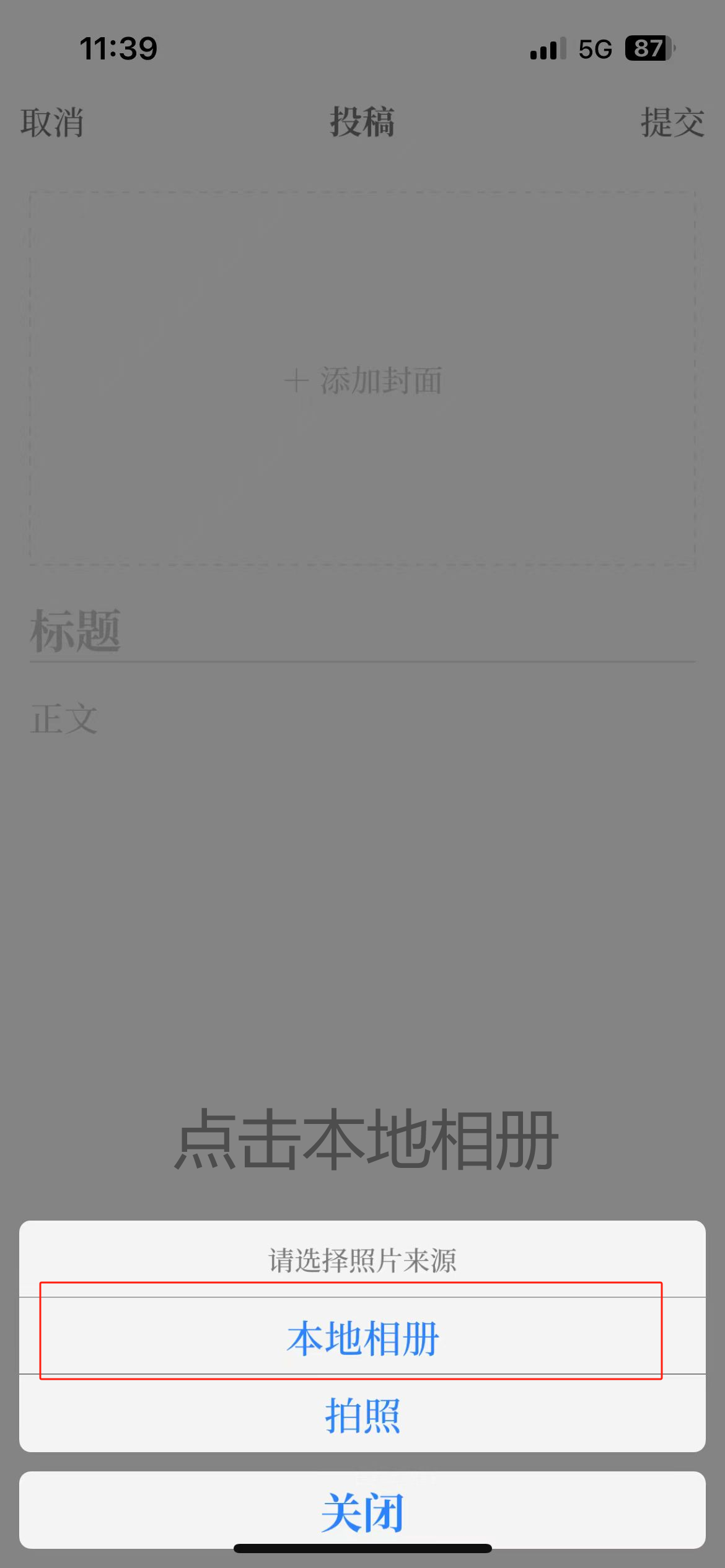Choose 本地相册 as photo source

coord(362,1339)
